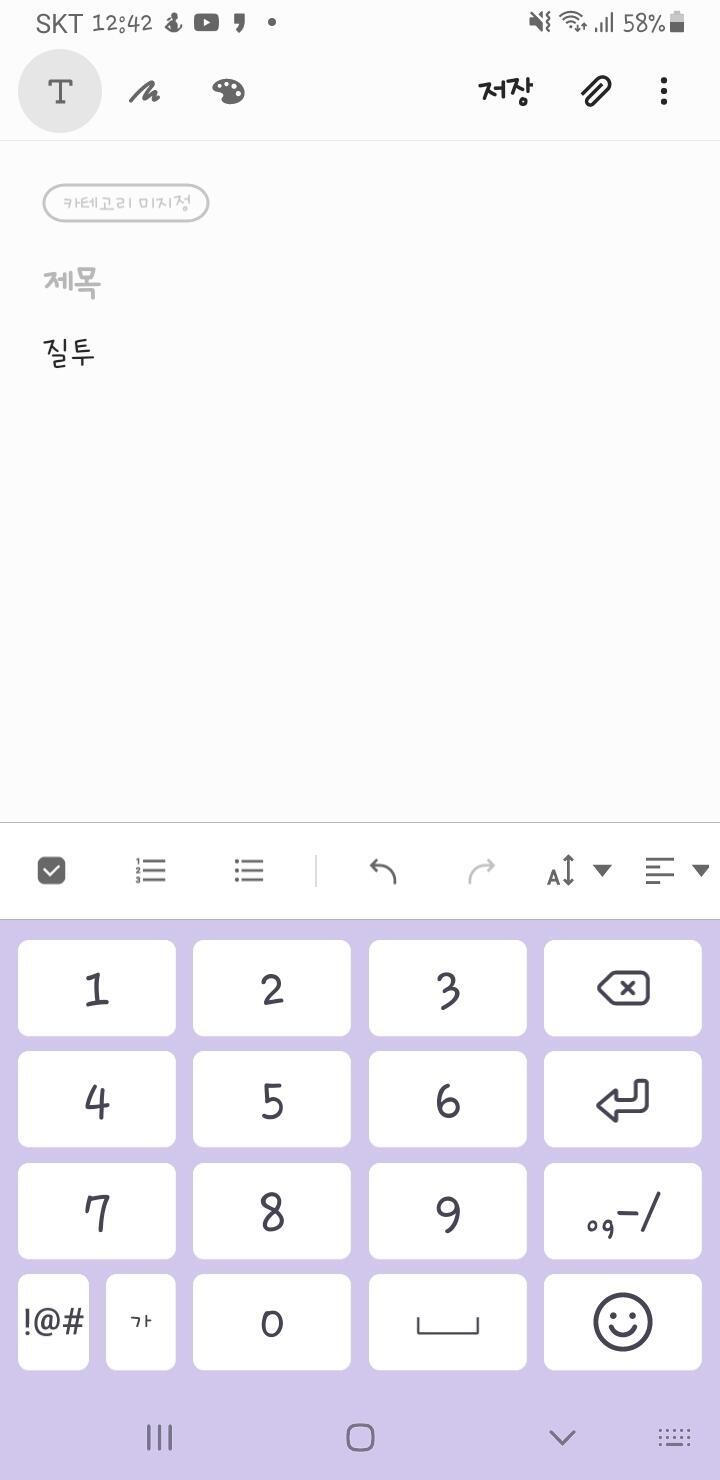720x1480 pixels.
Task: Switch to the !@# symbols keyboard
Action: coord(53,1322)
